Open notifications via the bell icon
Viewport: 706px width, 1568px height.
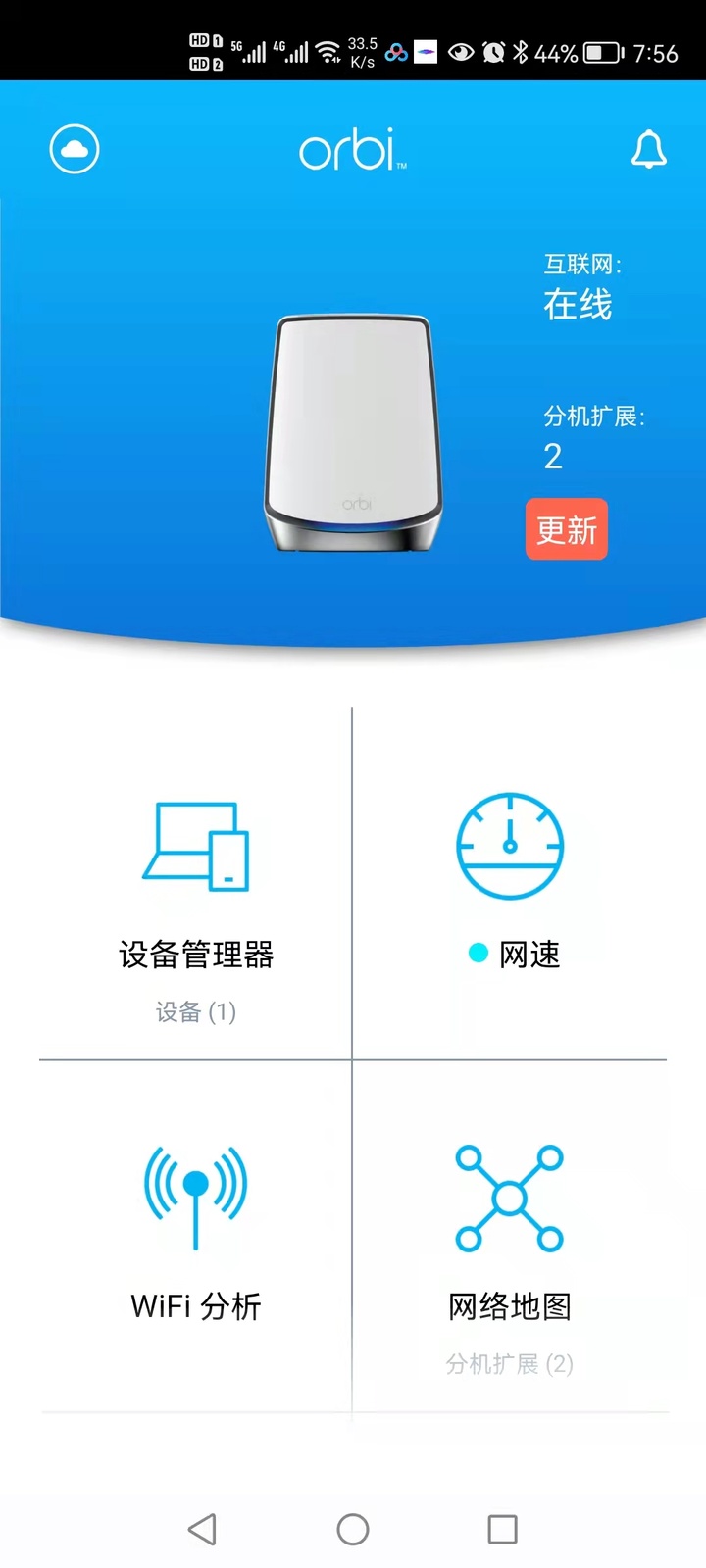click(x=650, y=149)
